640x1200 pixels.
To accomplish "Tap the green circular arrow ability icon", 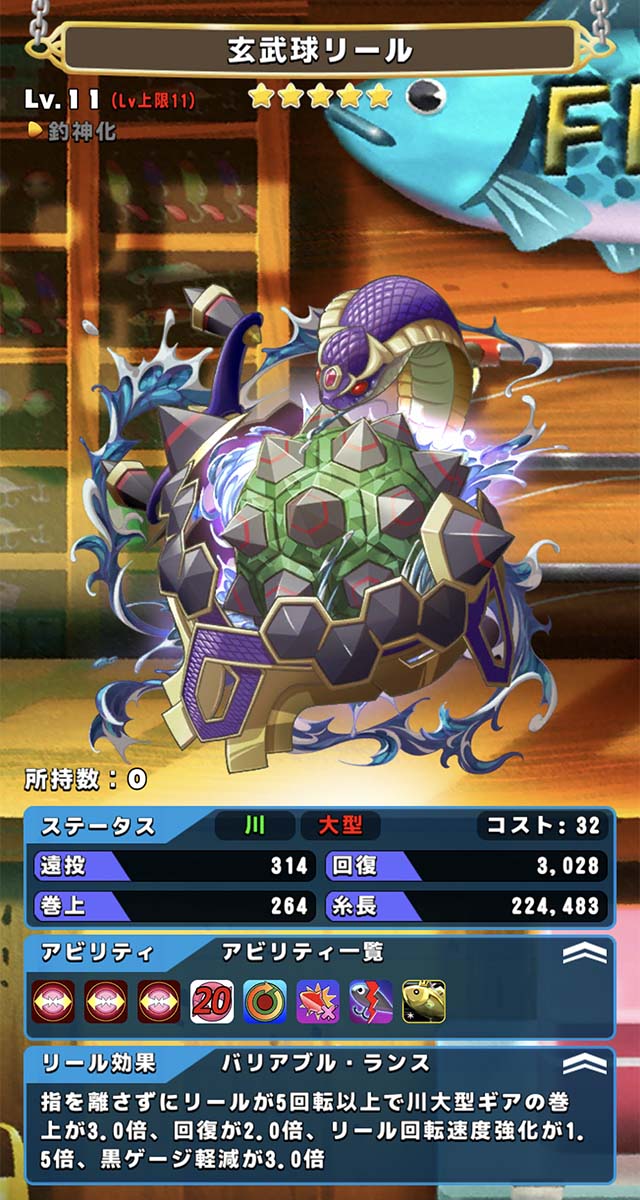I will coord(265,1001).
